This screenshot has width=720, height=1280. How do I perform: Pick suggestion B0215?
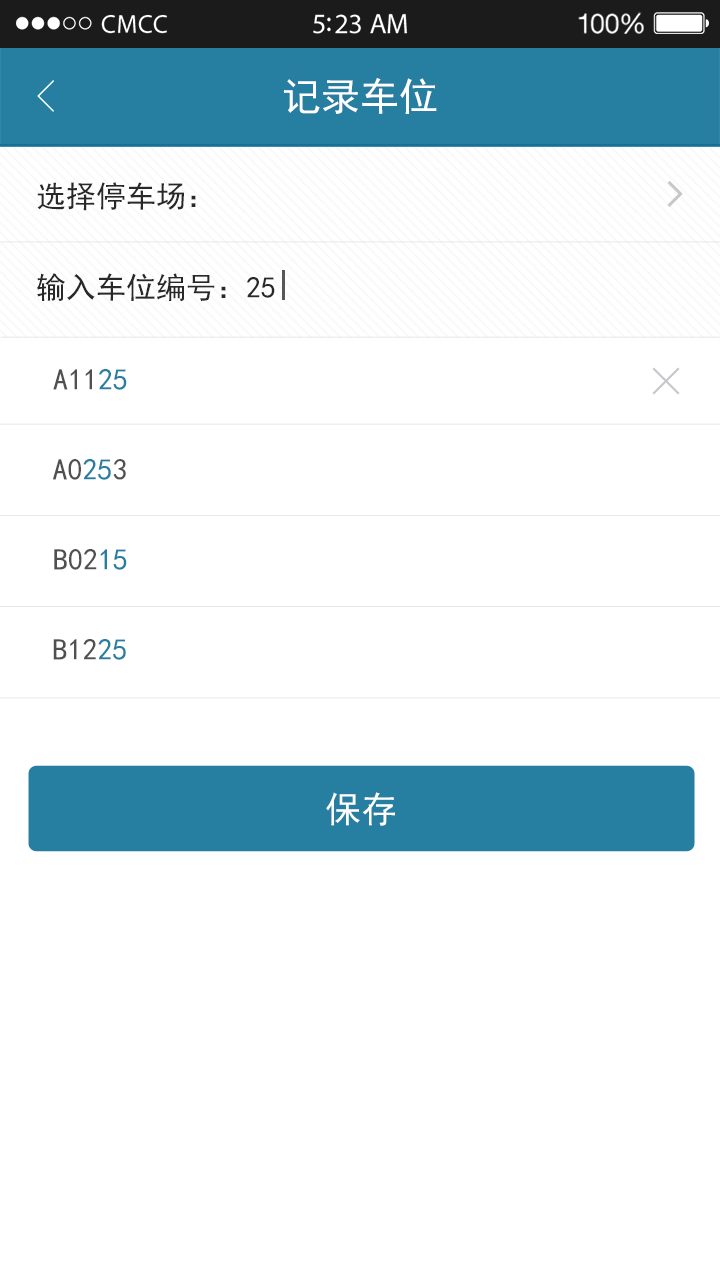coord(360,561)
